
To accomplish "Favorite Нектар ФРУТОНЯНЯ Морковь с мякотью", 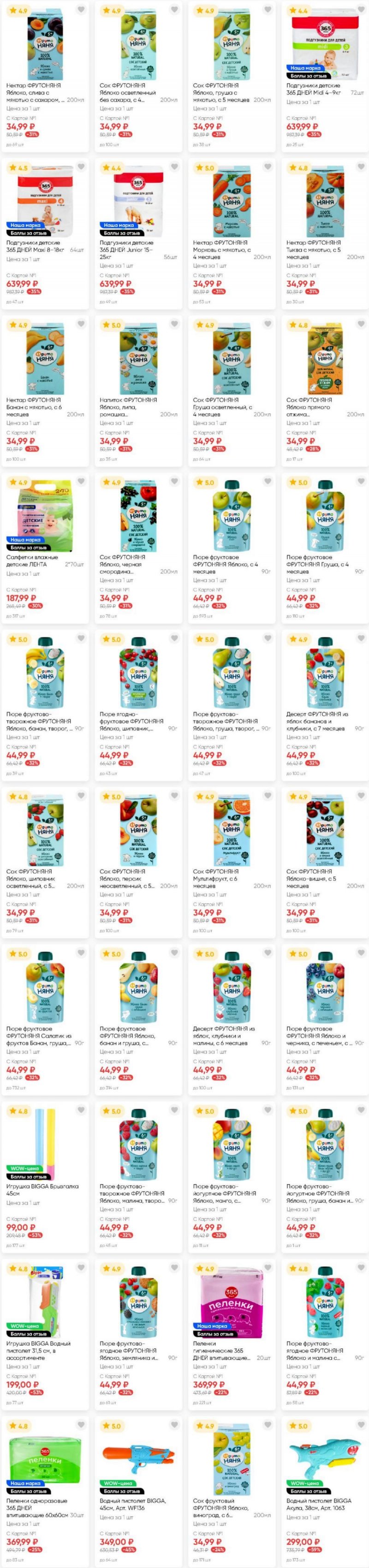I will click(268, 167).
